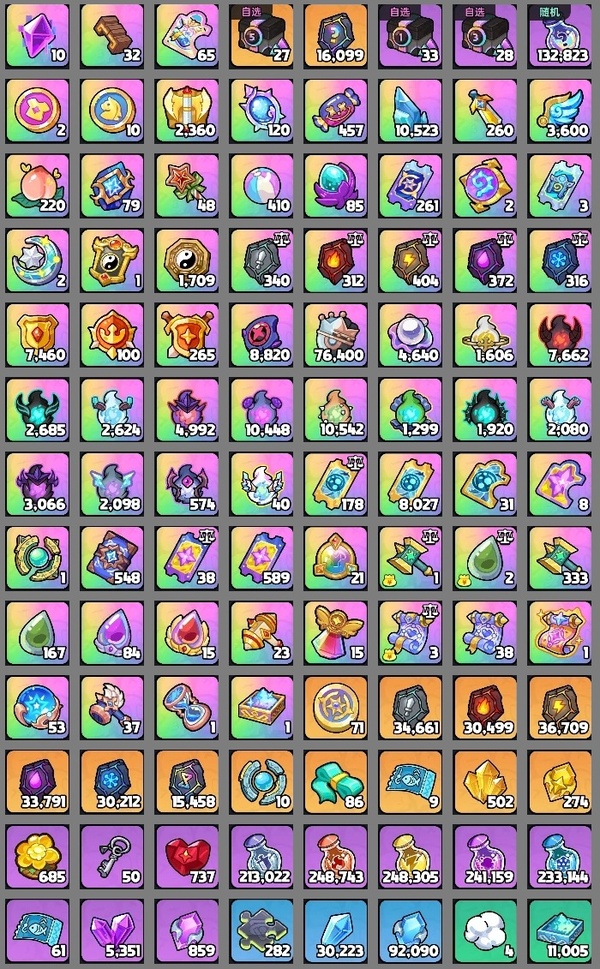Tap the sword item showing 260
This screenshot has height=969, width=600.
[487, 112]
